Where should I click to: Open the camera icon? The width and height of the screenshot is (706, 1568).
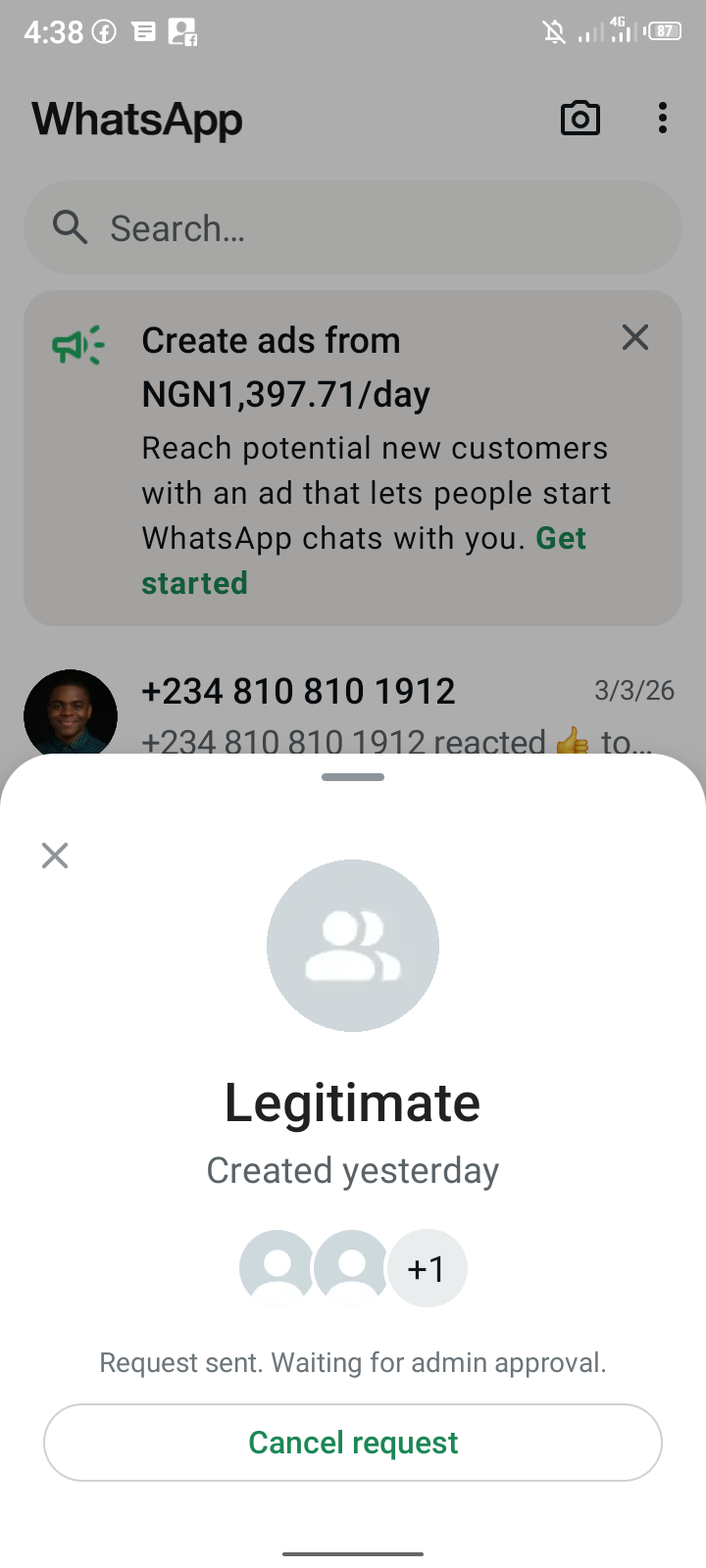pyautogui.click(x=580, y=119)
